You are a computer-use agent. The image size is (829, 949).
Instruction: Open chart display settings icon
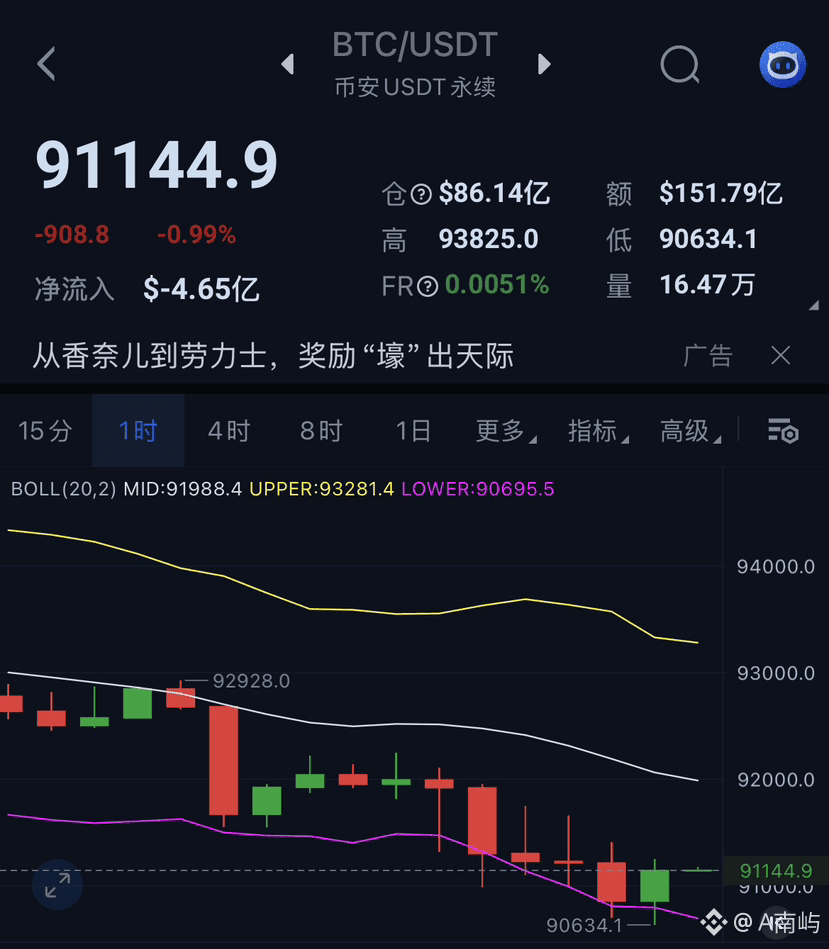click(x=783, y=430)
